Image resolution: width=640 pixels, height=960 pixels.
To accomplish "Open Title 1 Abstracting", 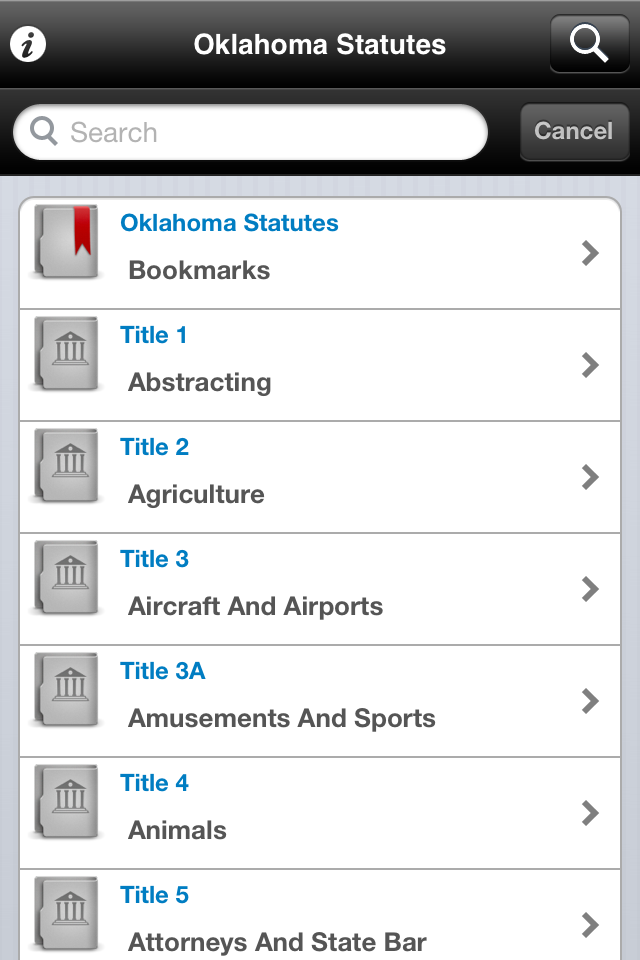I will coord(320,366).
